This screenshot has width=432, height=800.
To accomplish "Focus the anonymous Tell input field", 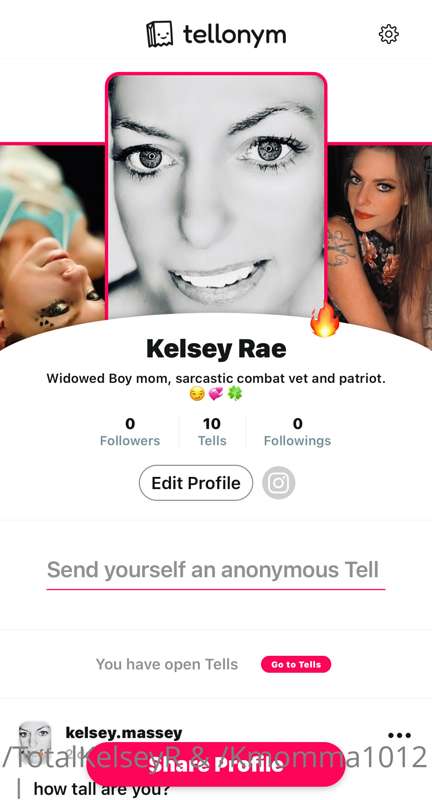I will point(215,571).
